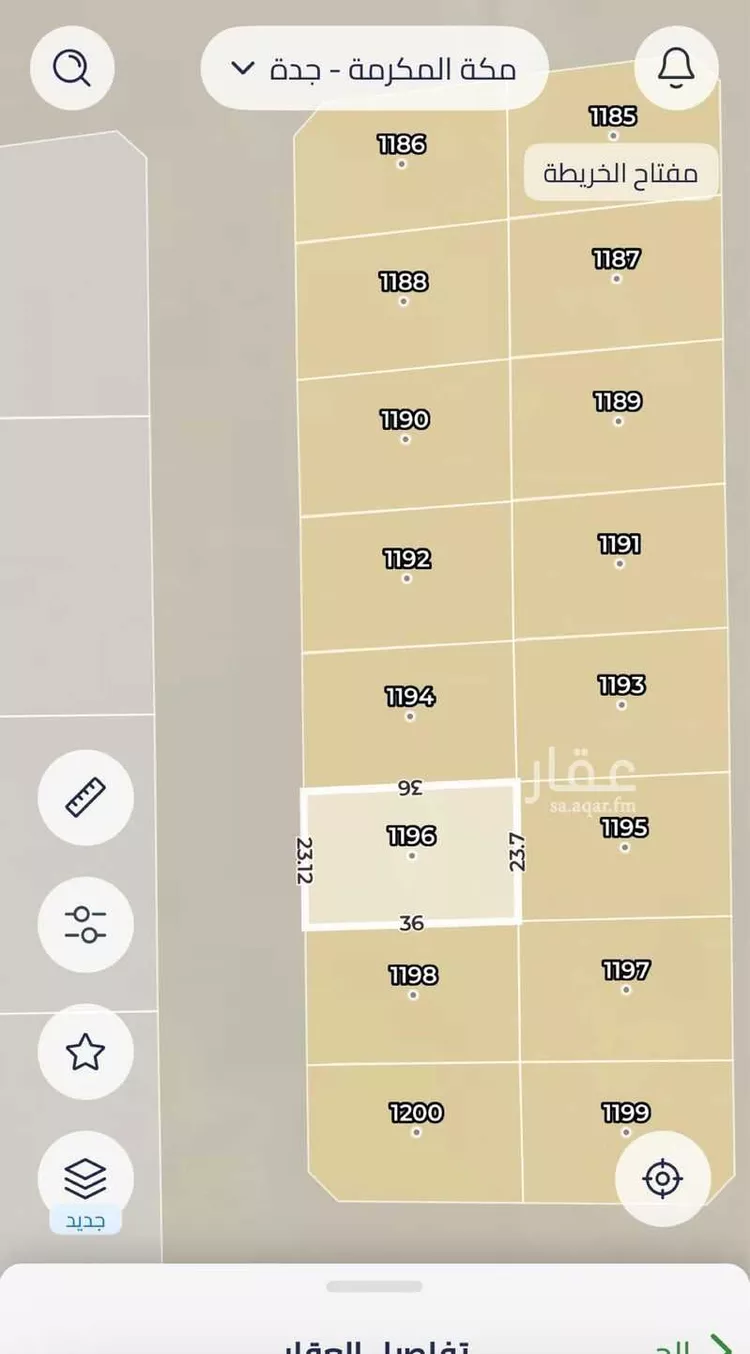Open the notifications bell
The height and width of the screenshot is (1354, 750).
677,68
